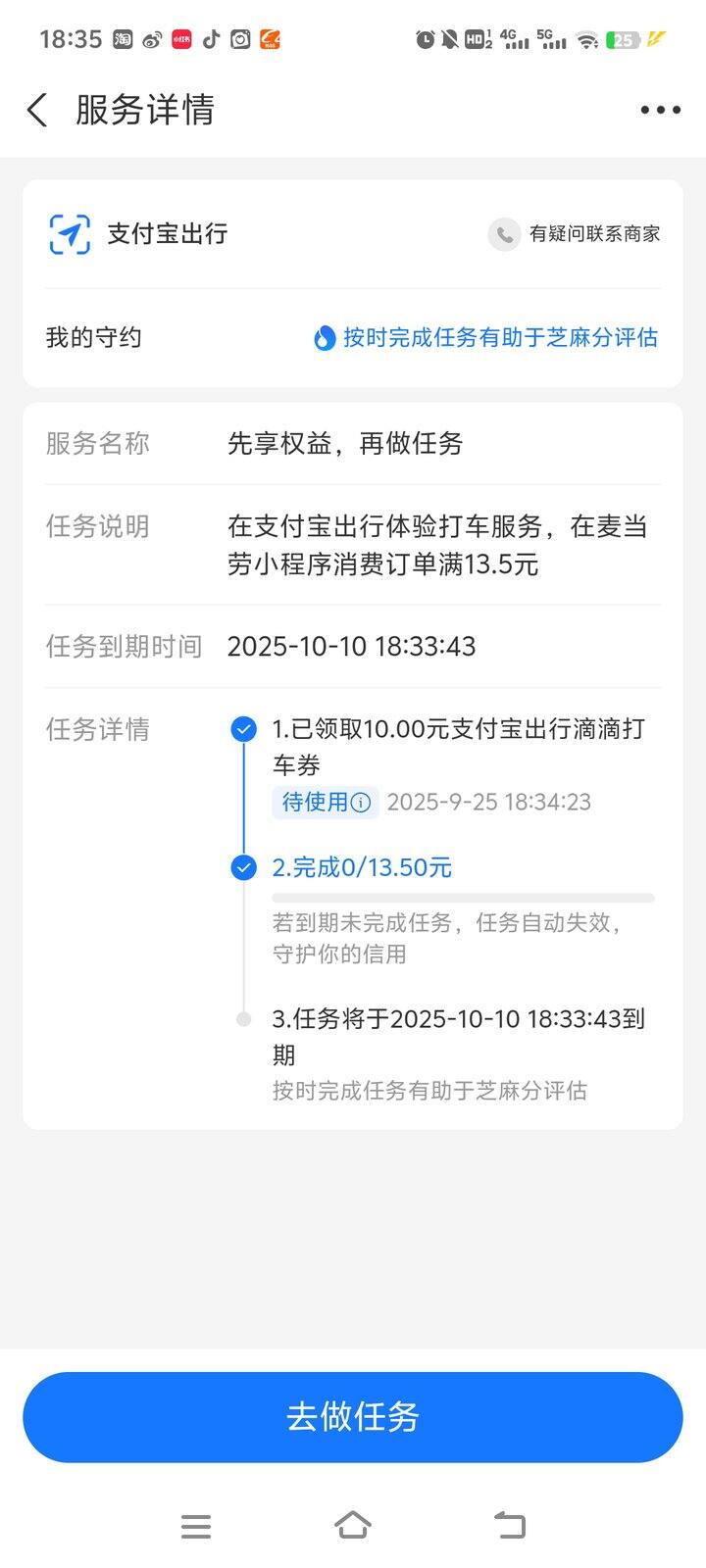
Task: Open the three-dot overflow menu
Action: [x=660, y=110]
